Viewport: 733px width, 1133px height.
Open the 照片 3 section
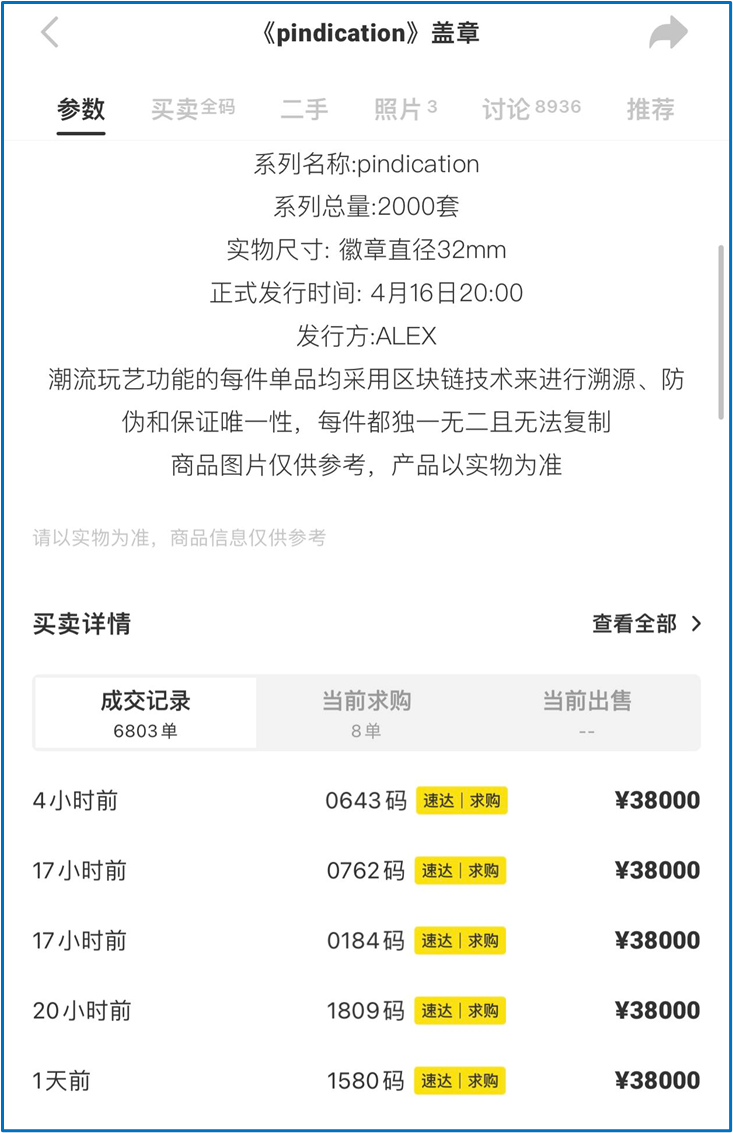pos(404,110)
